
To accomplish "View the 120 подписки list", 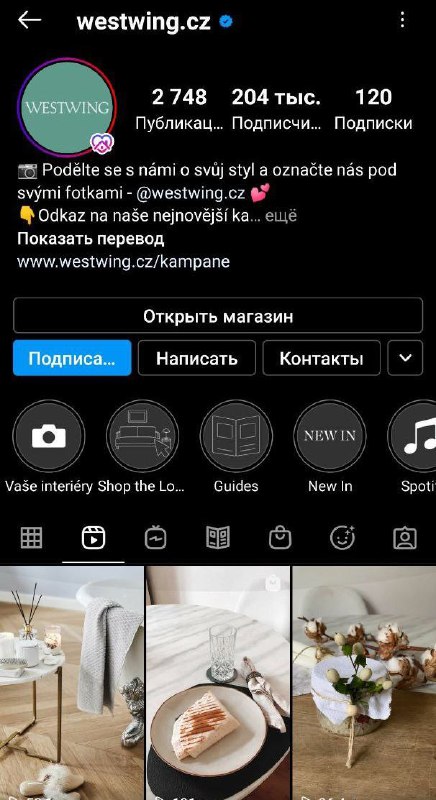I will coord(373,109).
